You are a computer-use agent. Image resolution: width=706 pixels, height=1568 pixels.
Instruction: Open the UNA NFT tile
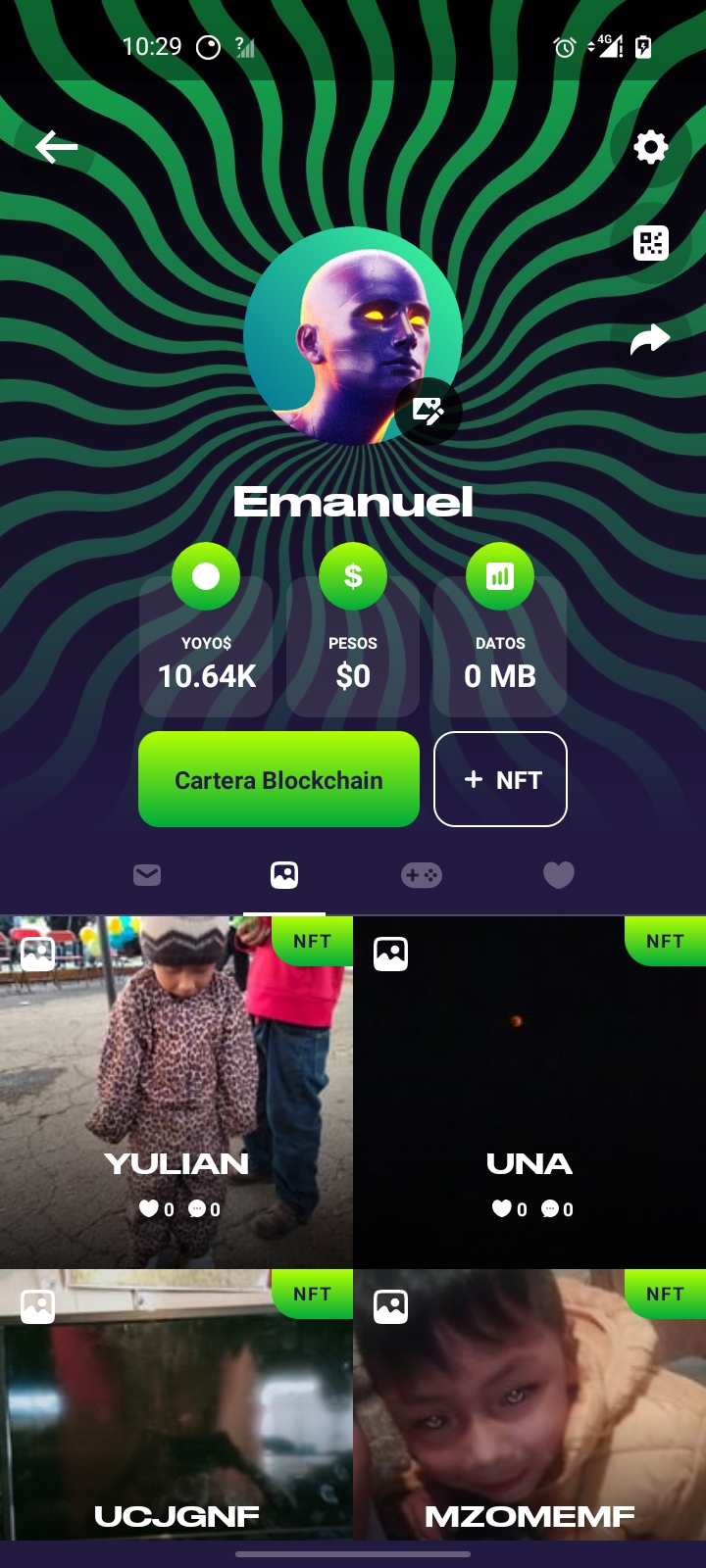click(x=529, y=1078)
